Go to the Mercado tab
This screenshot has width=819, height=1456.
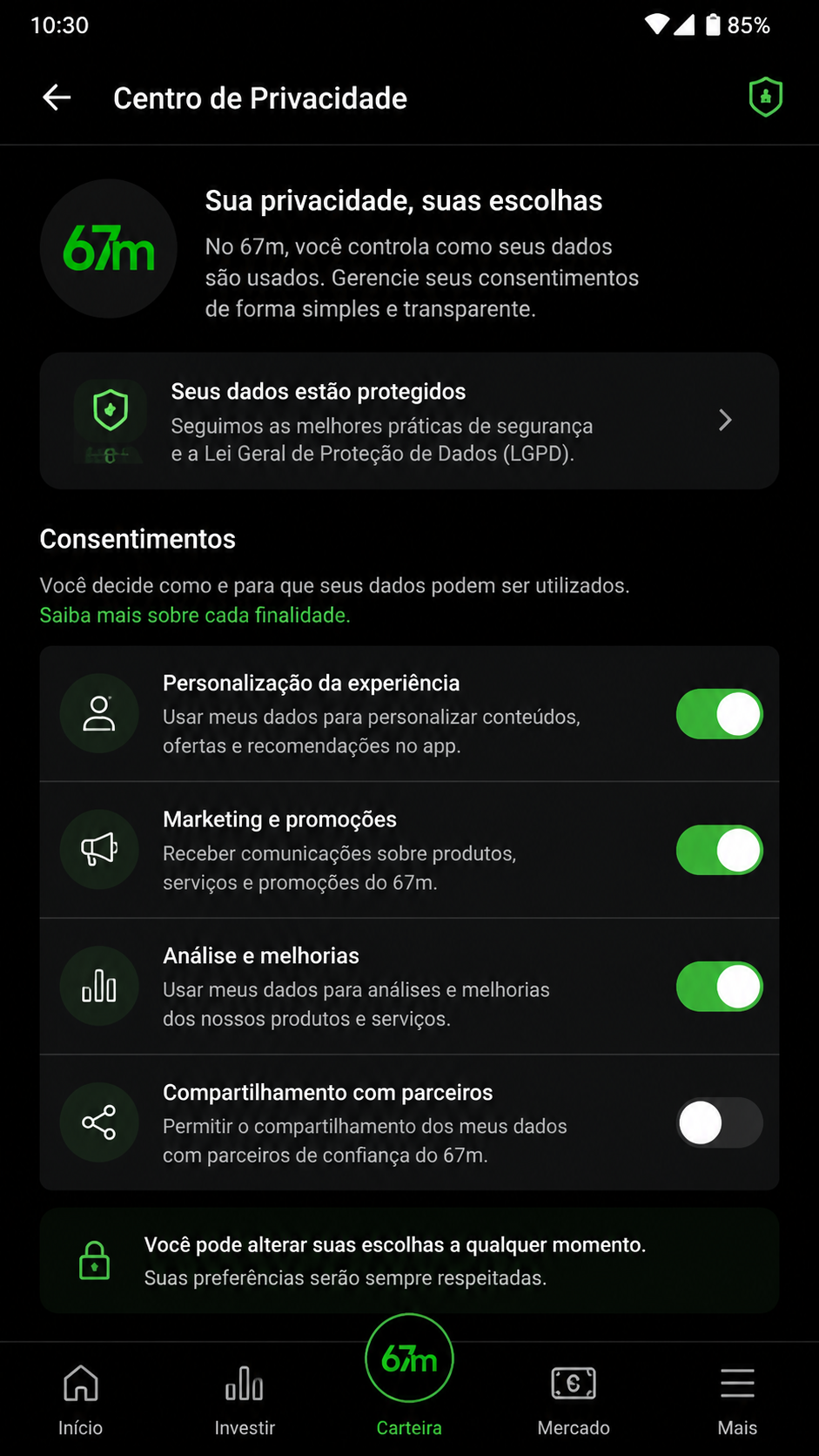574,1399
